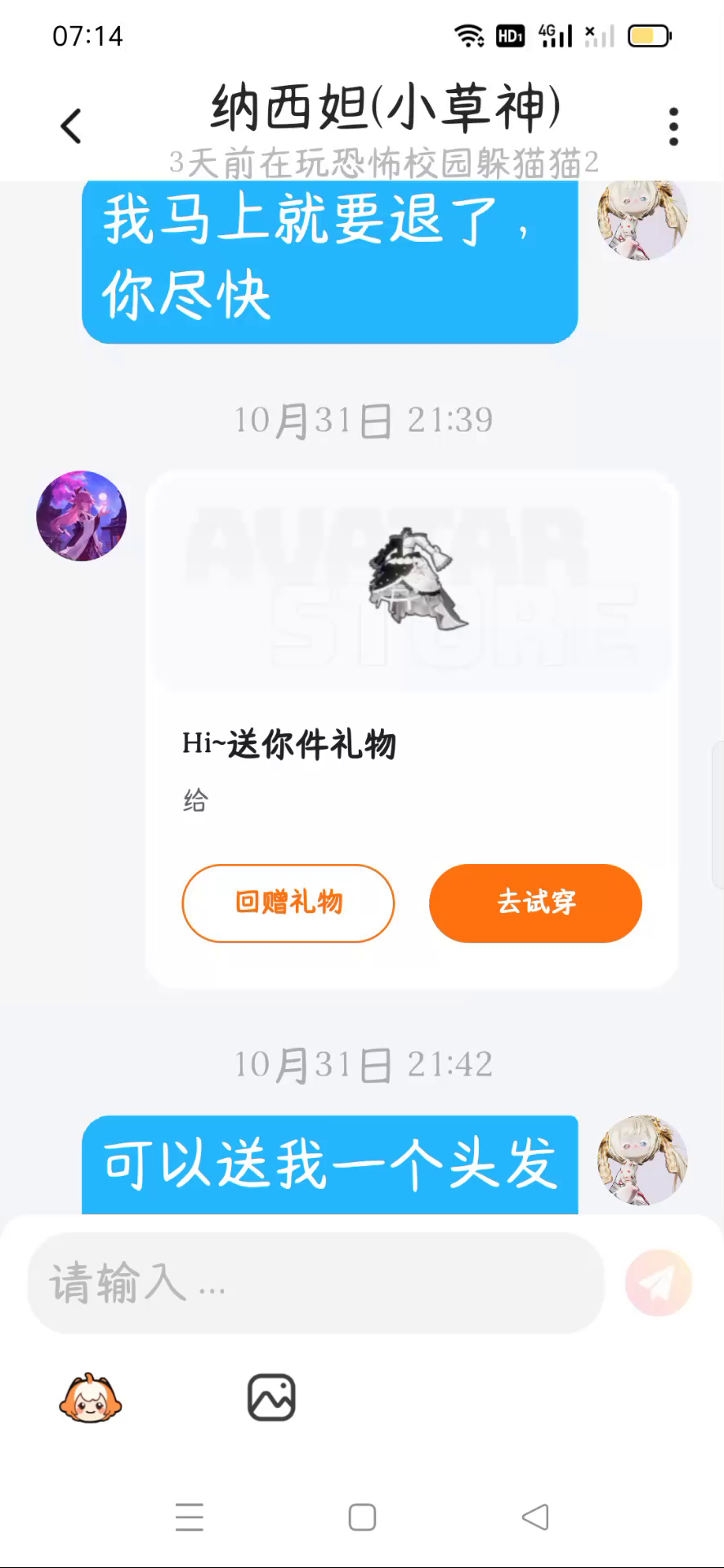Screen dimensions: 724x1568
Task: Attach a picture from the gallery icon
Action: coord(271,1398)
